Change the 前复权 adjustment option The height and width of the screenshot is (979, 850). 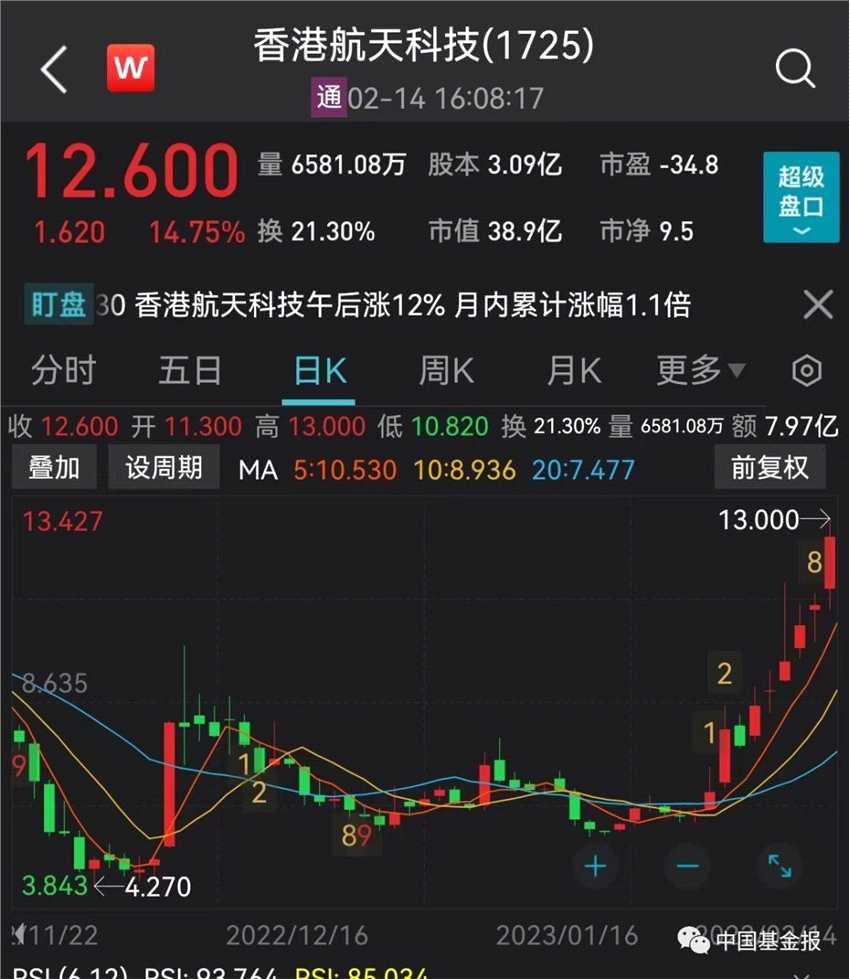[x=769, y=468]
